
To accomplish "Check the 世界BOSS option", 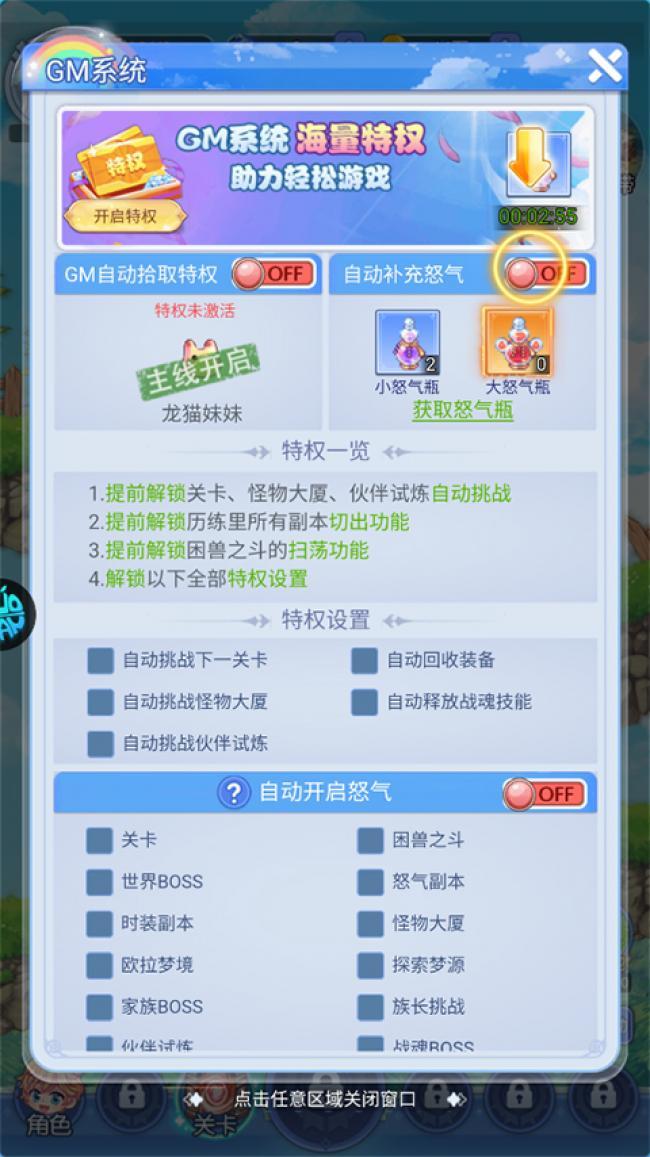I will [x=99, y=882].
